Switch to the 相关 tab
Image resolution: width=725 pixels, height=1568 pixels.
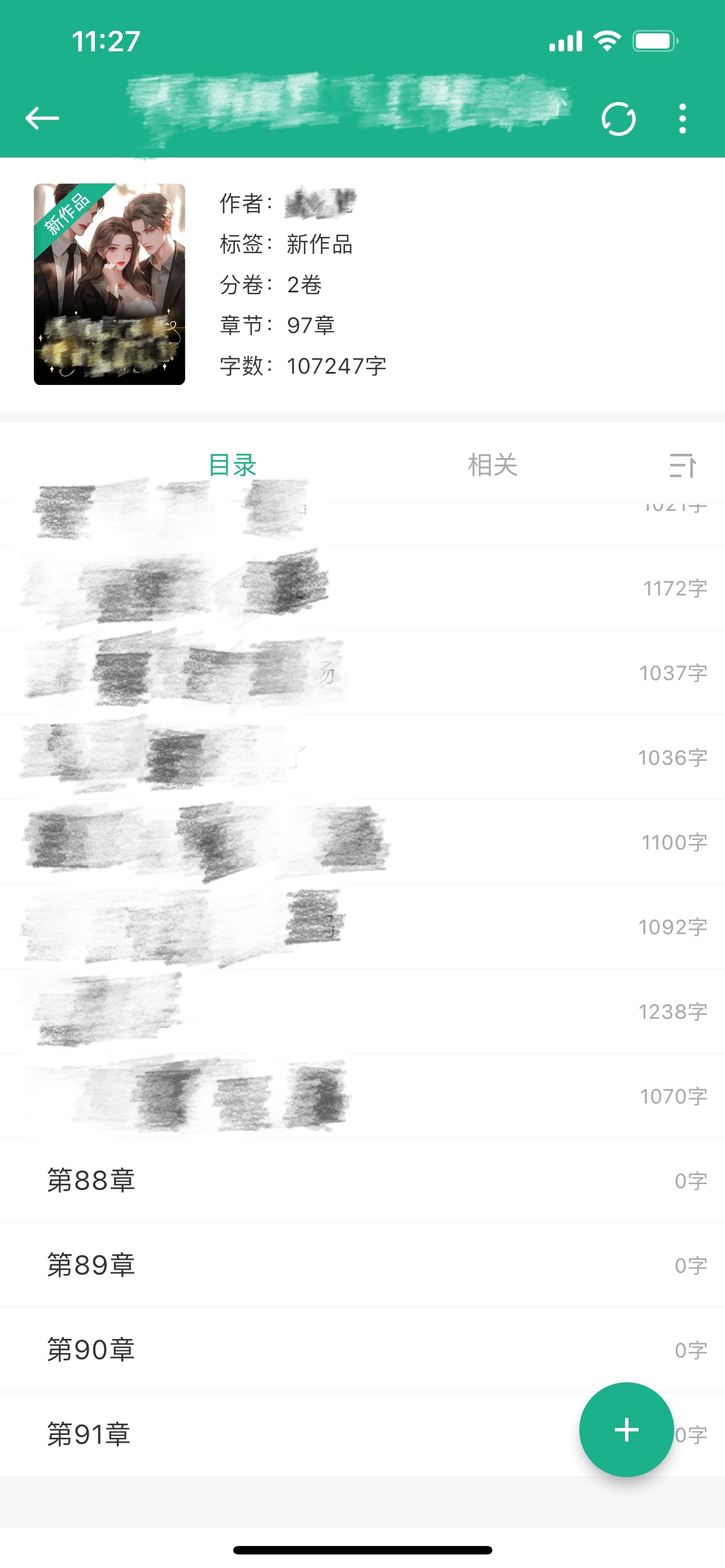coord(492,465)
